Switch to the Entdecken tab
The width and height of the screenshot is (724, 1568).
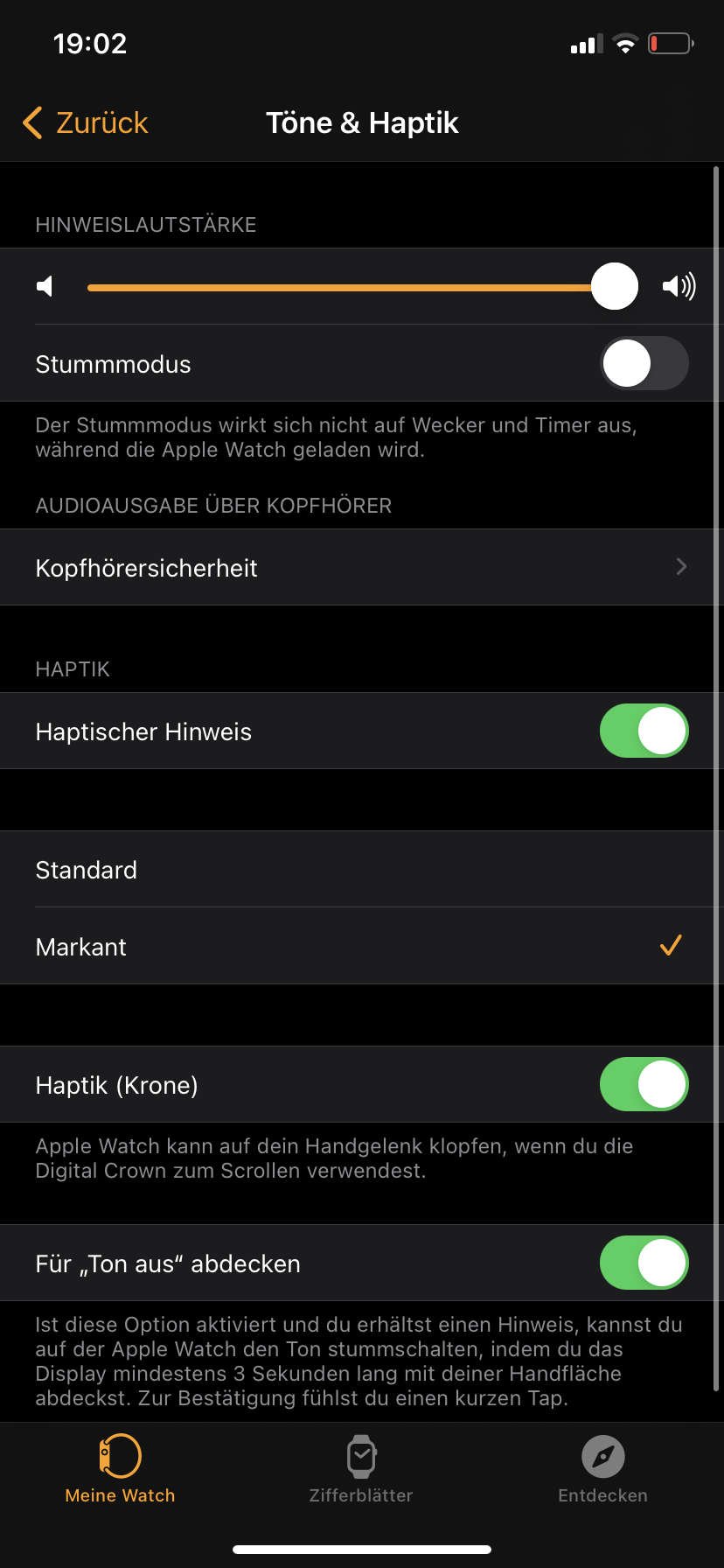(602, 1470)
